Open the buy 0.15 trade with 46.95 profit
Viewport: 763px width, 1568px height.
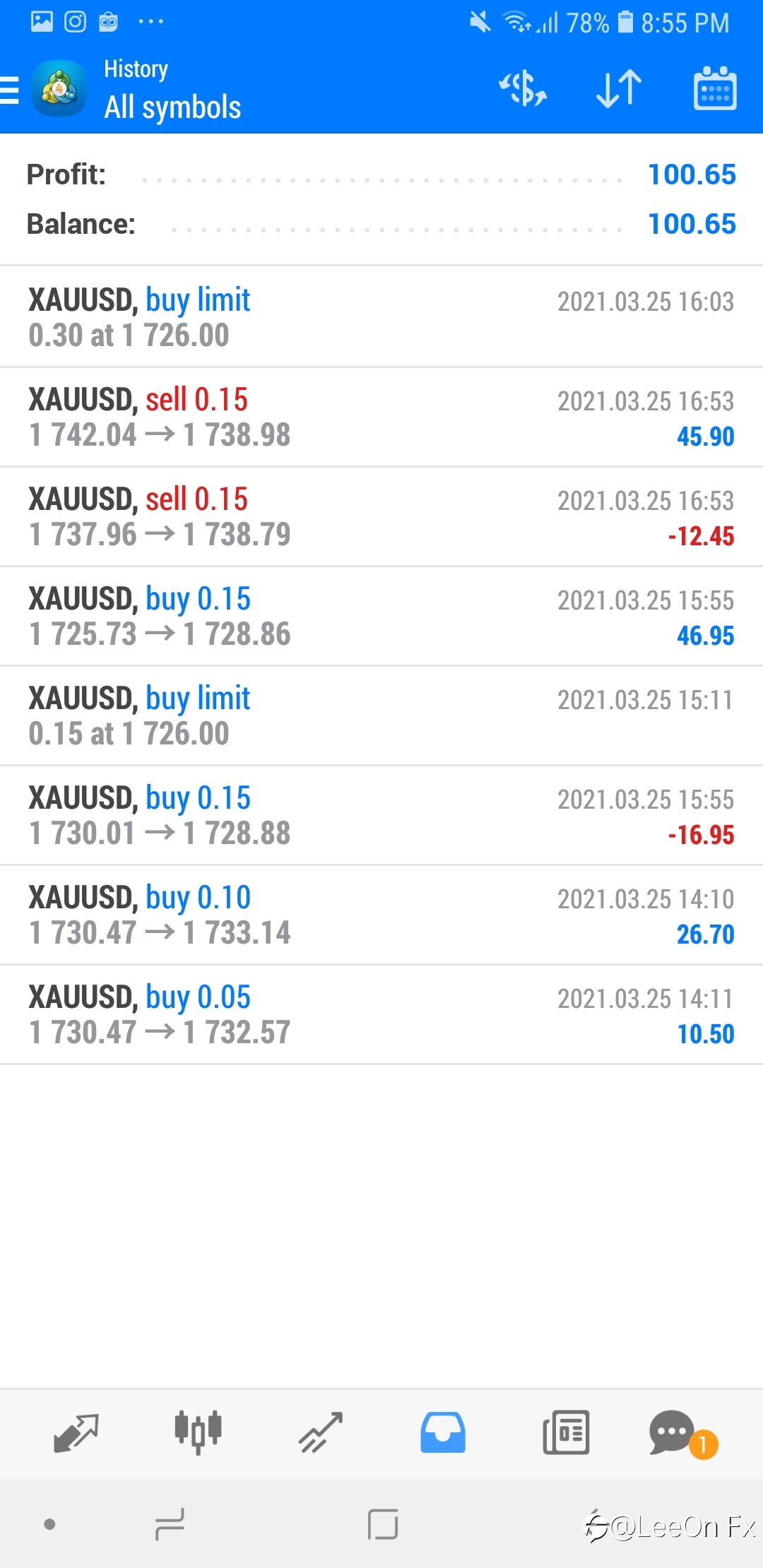[x=381, y=616]
